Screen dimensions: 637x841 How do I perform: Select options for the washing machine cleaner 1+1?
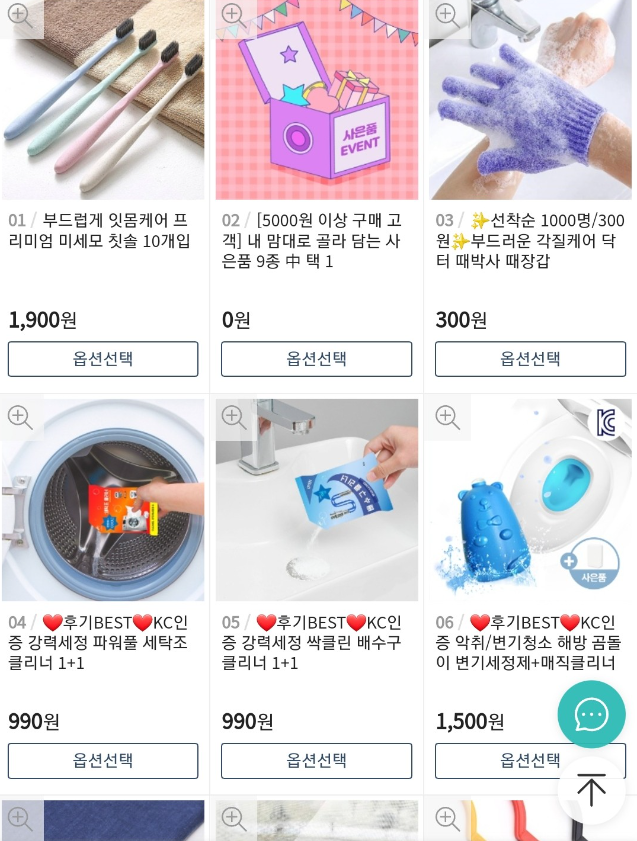pyautogui.click(x=103, y=761)
